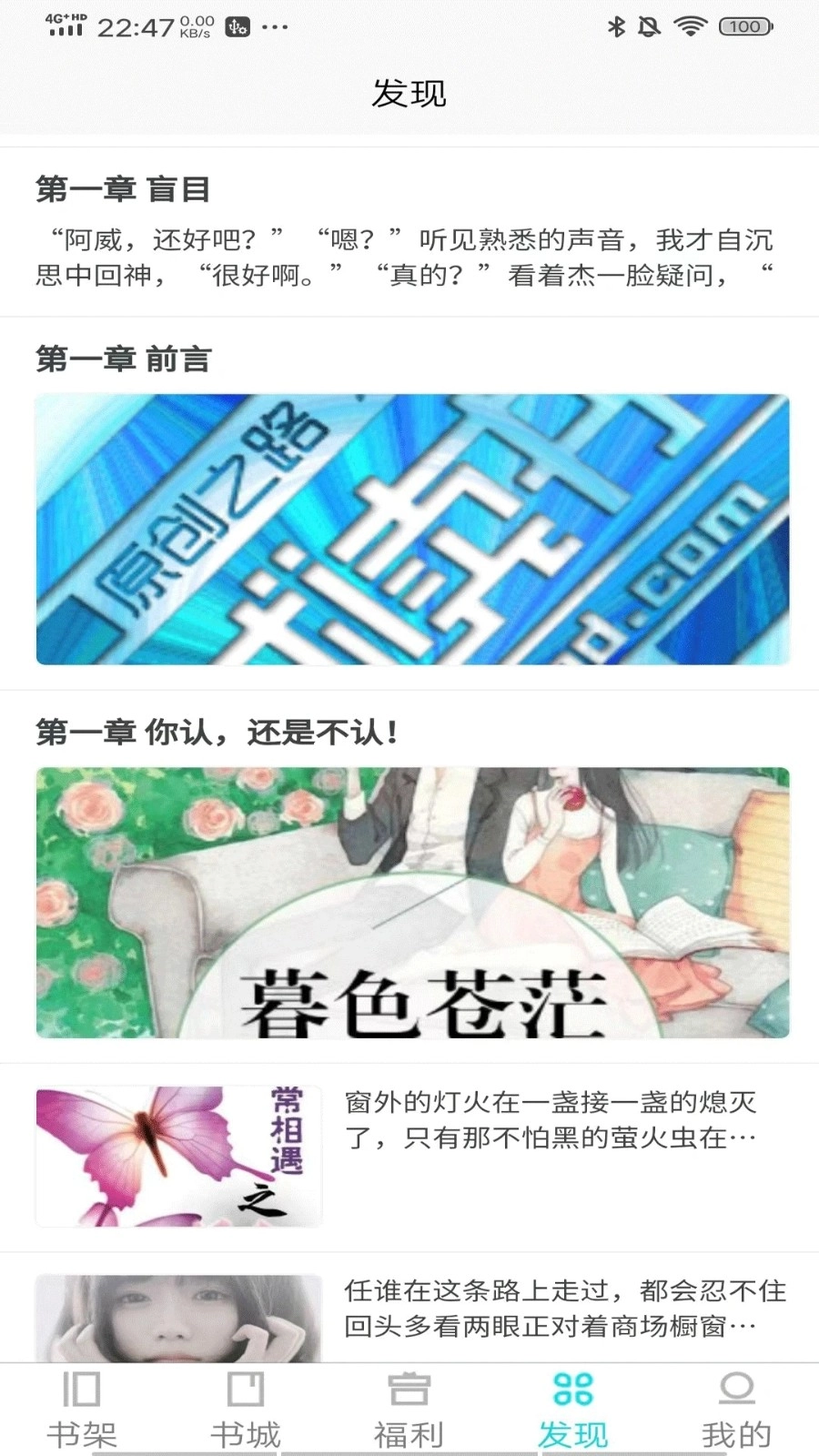Tap the 书城 bookstore icon
Screen dimensions: 819x1456
[x=244, y=1390]
